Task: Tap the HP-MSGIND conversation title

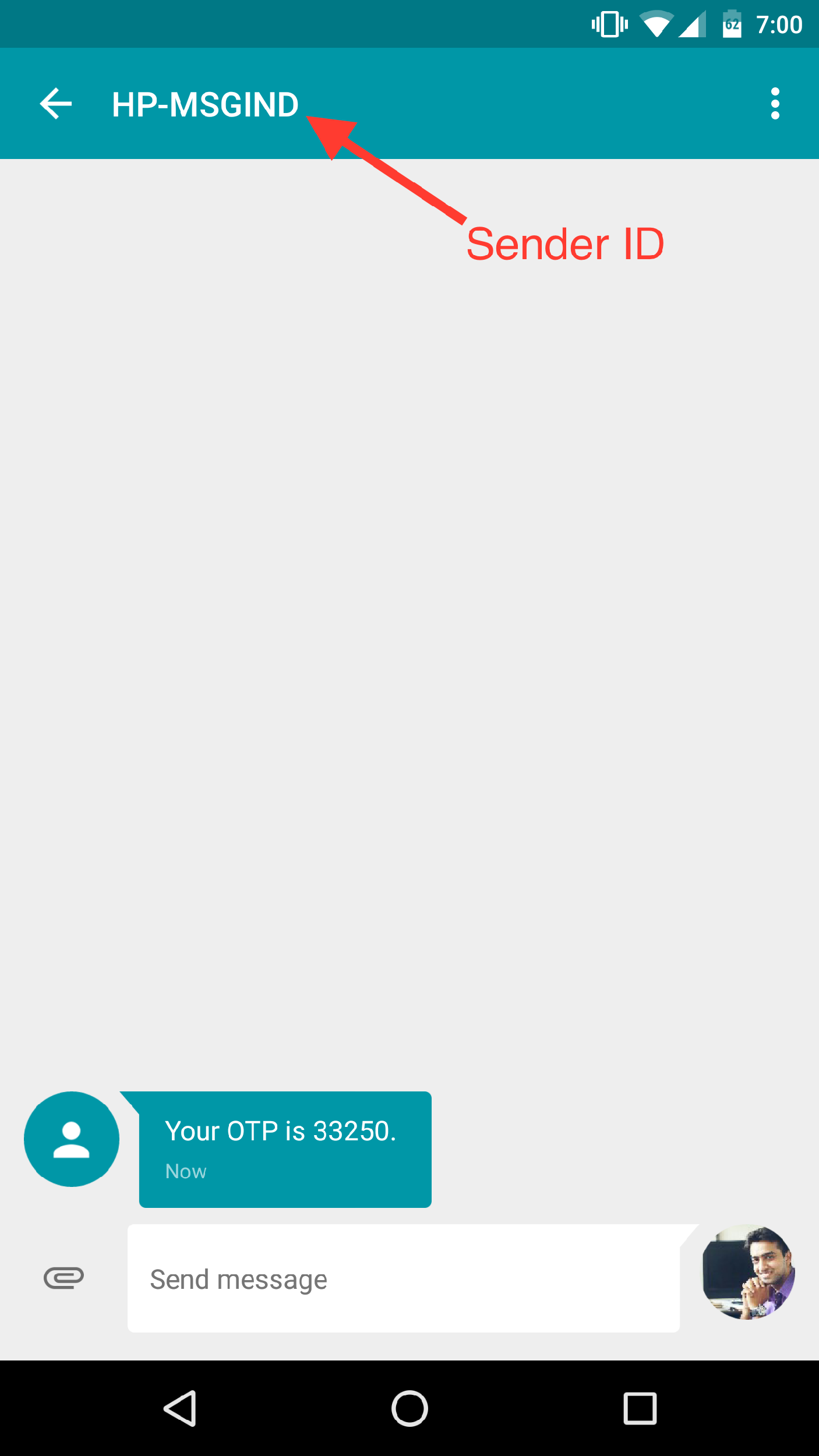Action: [x=204, y=103]
